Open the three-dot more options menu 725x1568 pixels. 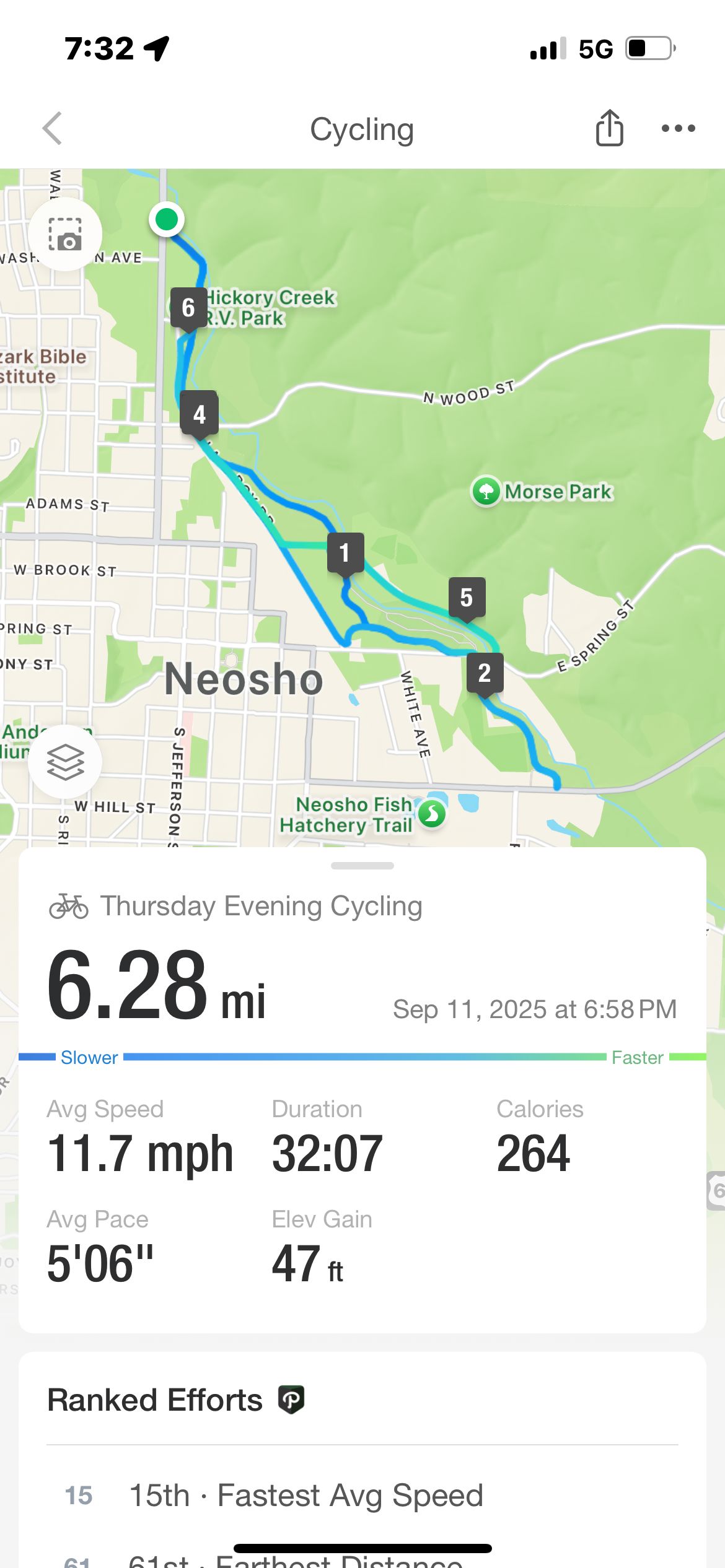click(x=678, y=129)
